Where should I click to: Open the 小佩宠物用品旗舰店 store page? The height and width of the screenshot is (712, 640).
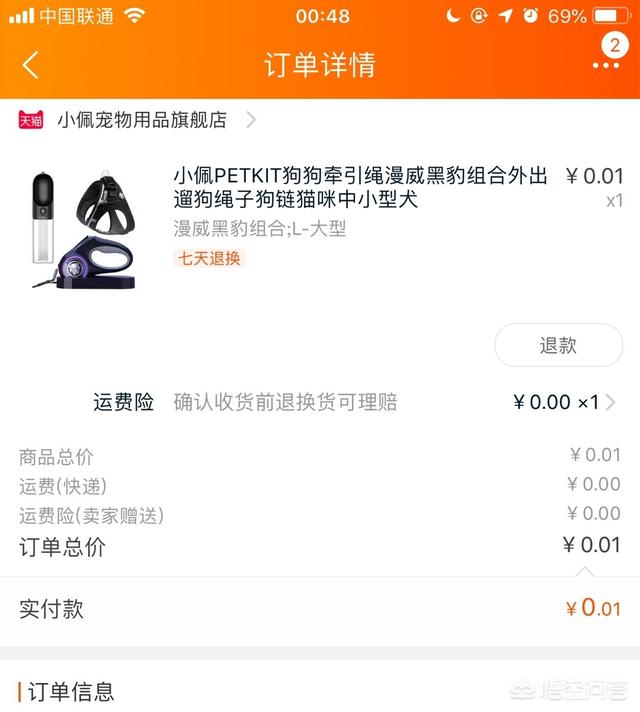(x=142, y=120)
